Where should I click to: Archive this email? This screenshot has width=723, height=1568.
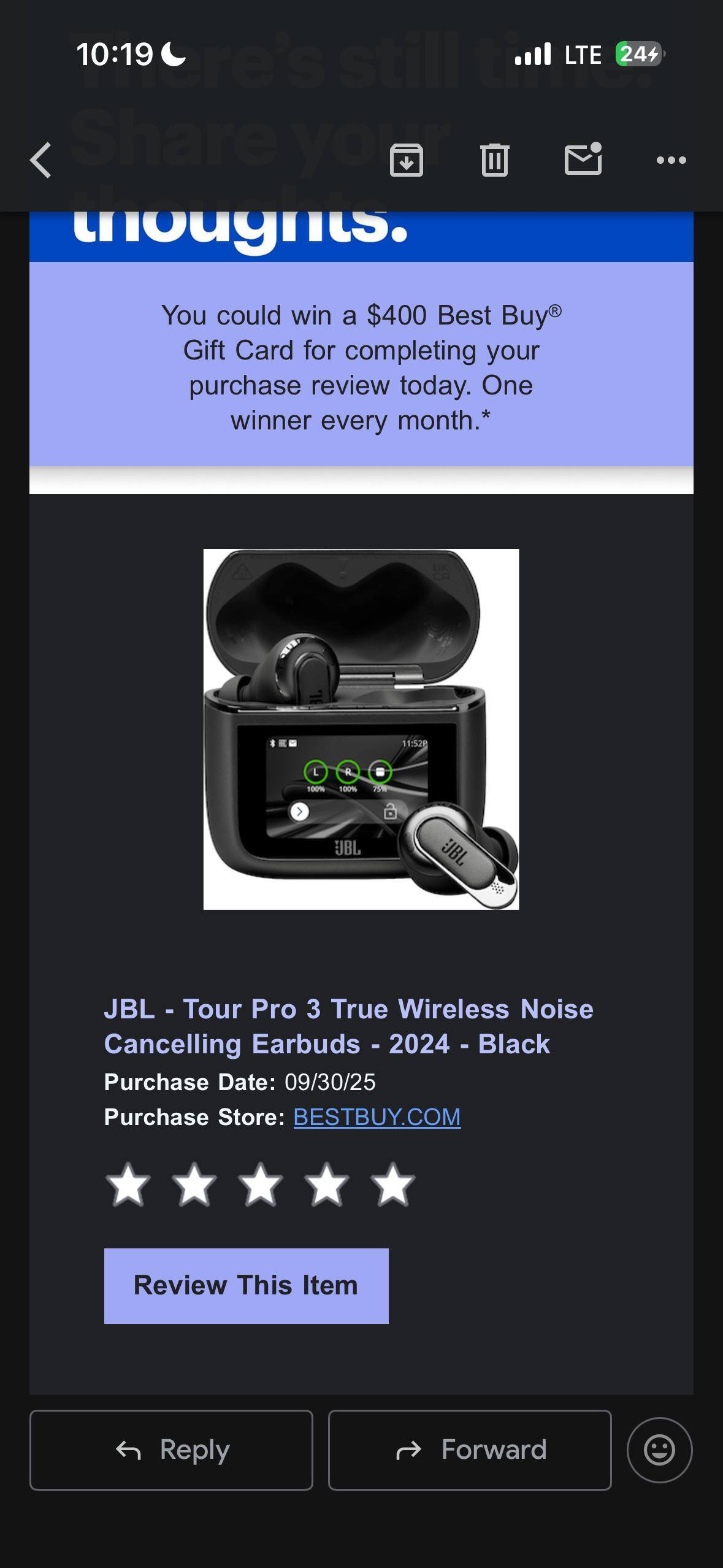click(x=407, y=160)
